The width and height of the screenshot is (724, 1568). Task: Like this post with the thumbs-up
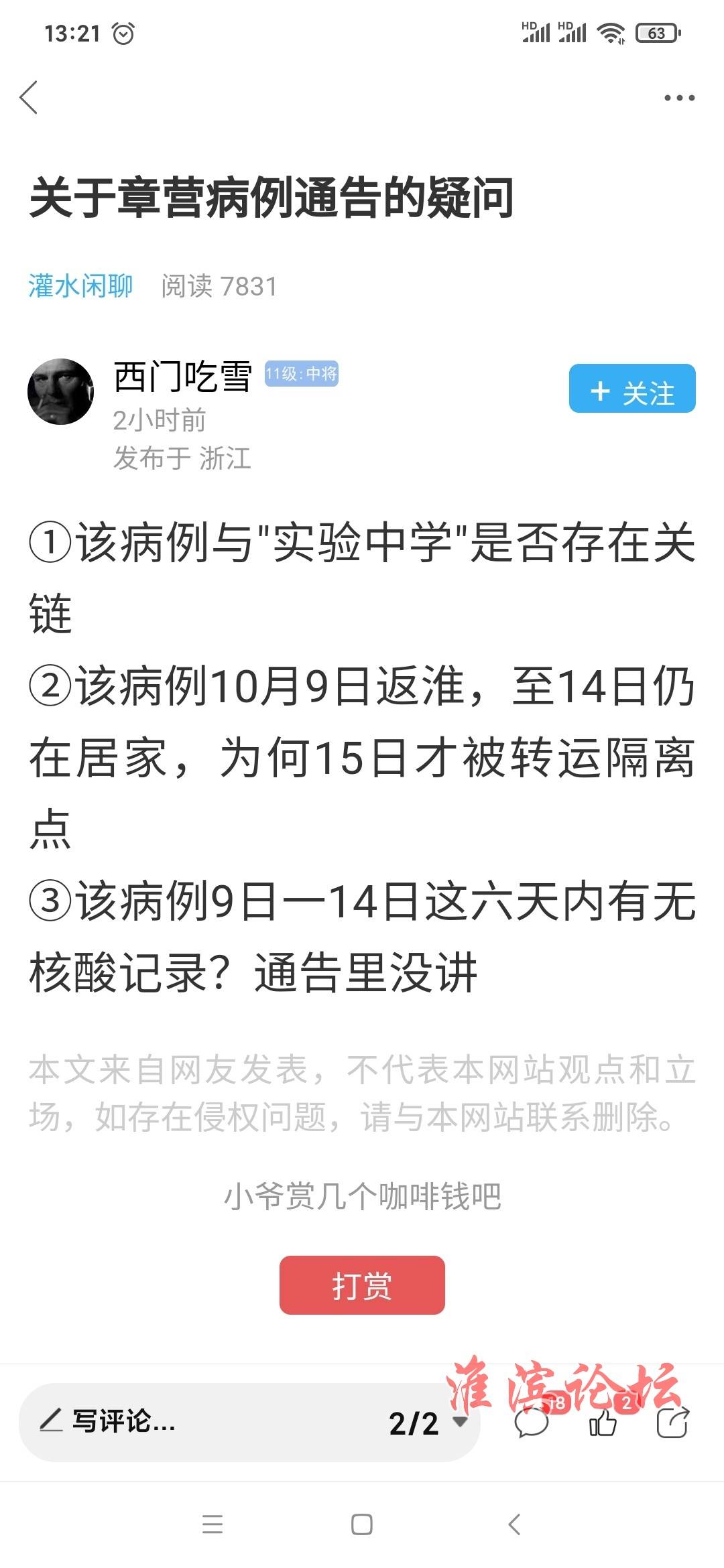603,1422
